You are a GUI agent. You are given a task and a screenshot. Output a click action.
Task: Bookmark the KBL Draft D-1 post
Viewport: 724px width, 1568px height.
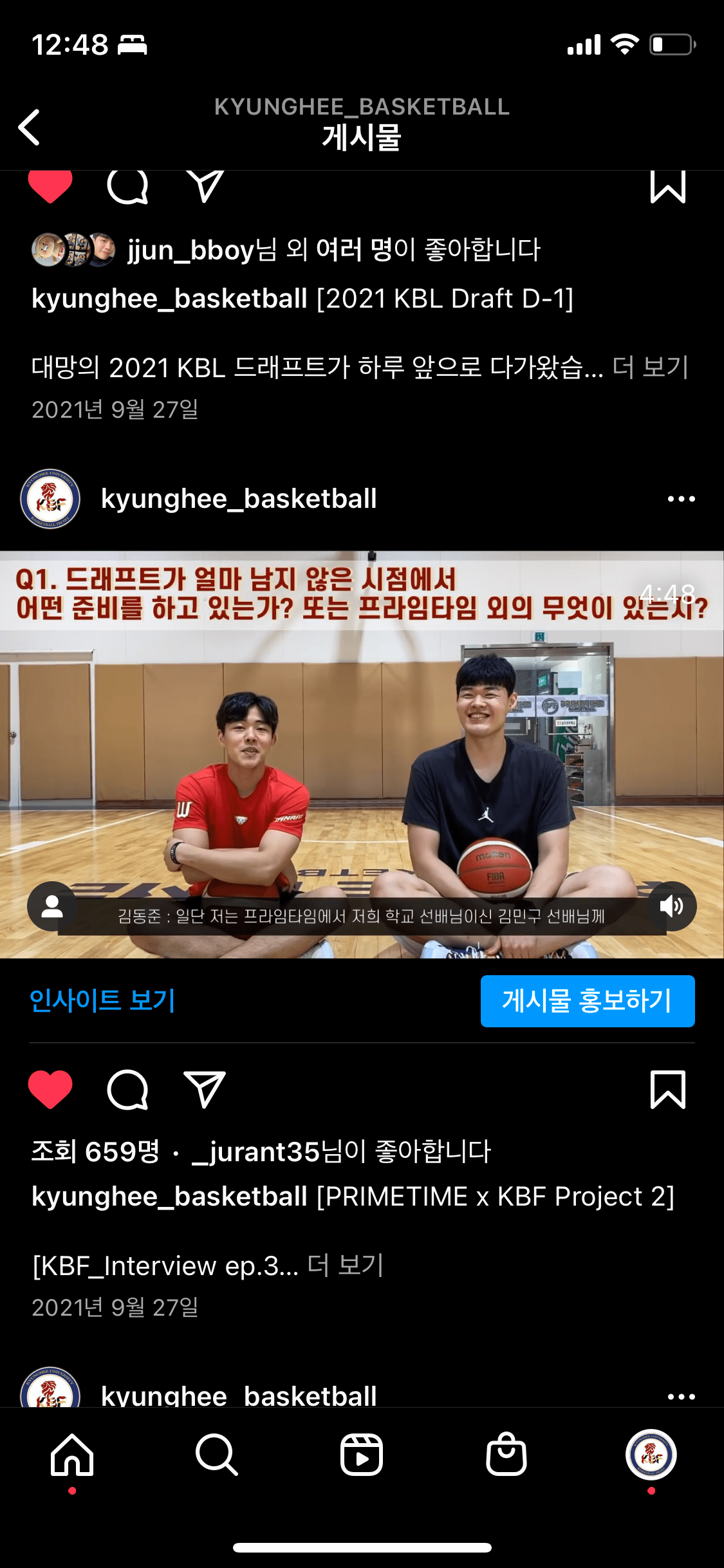[667, 187]
